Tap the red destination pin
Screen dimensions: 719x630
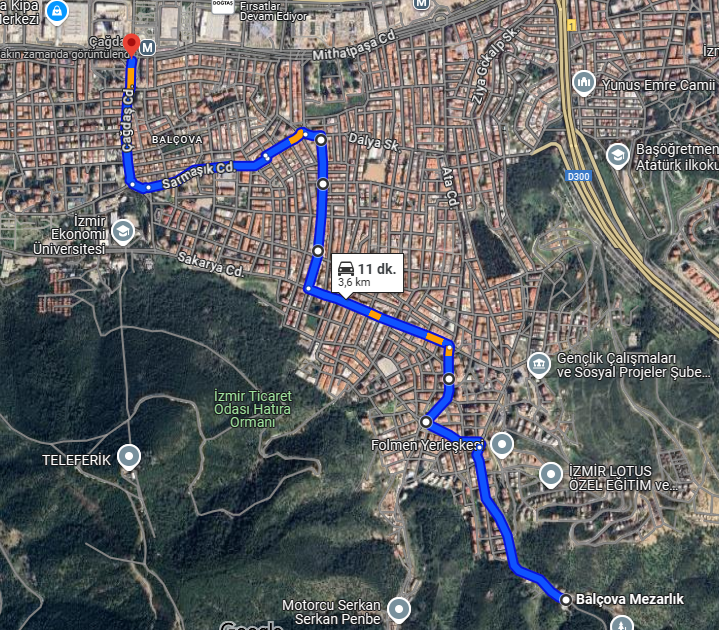[x=131, y=44]
